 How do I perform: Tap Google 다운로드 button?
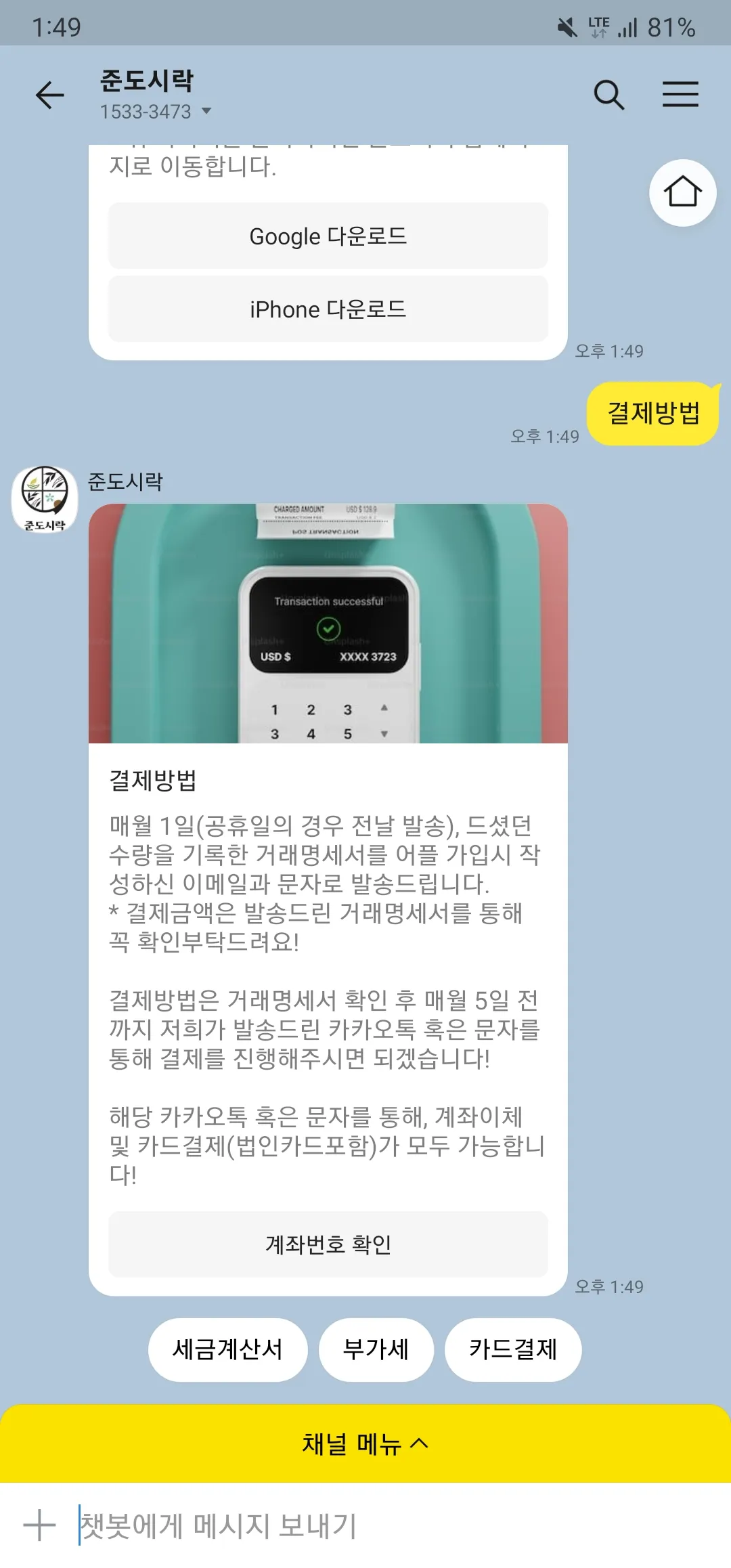pos(328,236)
